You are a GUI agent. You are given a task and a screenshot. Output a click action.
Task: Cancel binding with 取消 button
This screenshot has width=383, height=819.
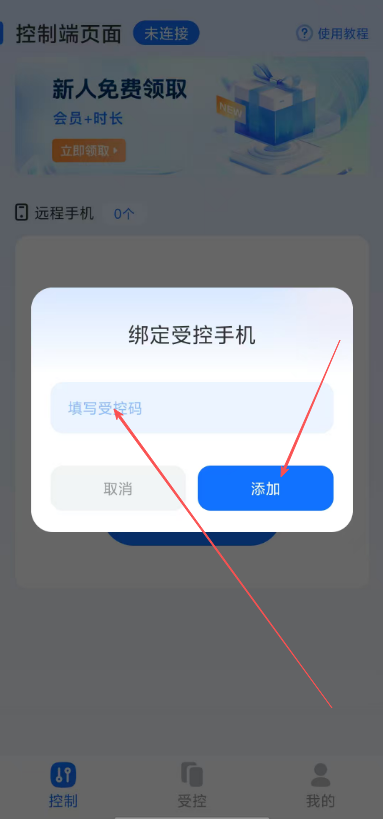pos(118,488)
